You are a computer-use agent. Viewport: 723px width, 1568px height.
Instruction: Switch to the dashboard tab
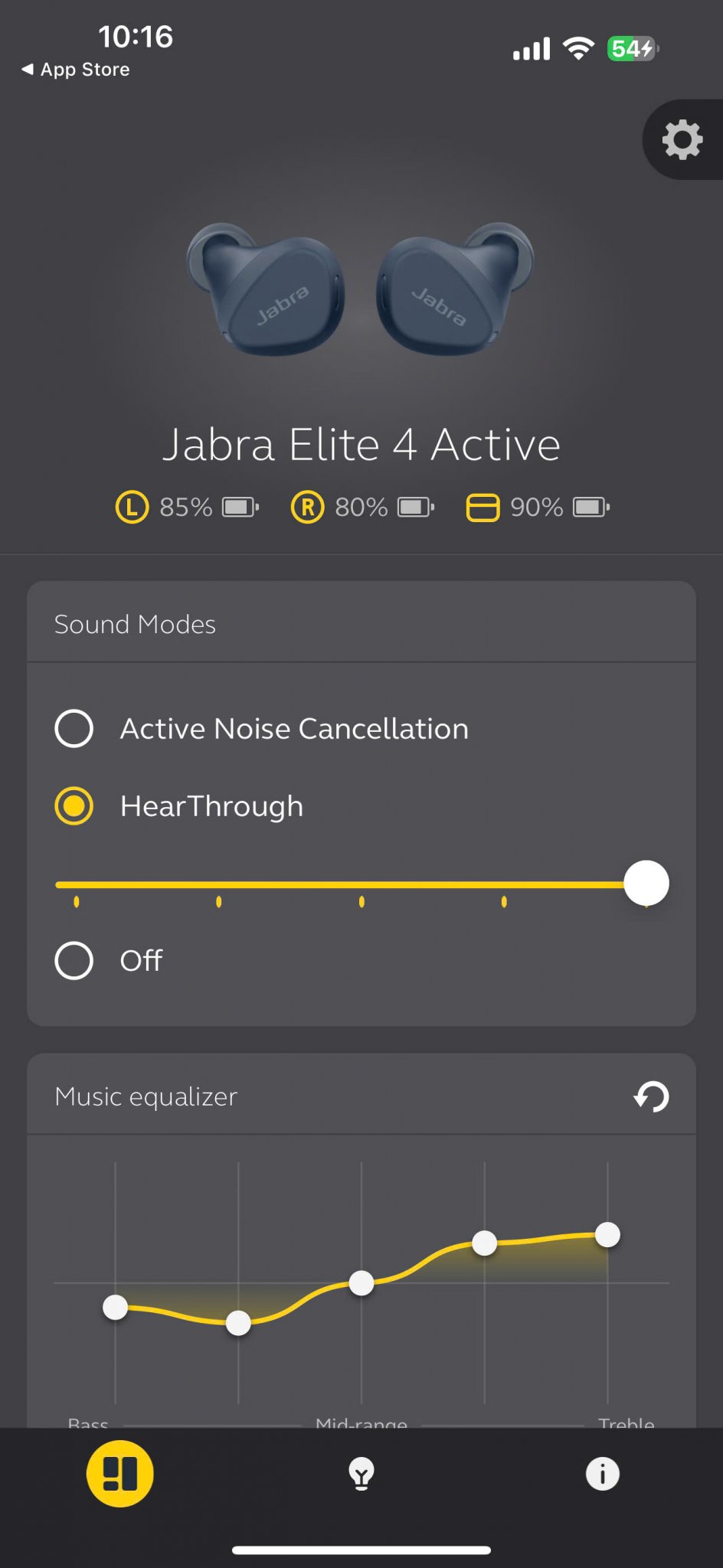pos(120,1474)
